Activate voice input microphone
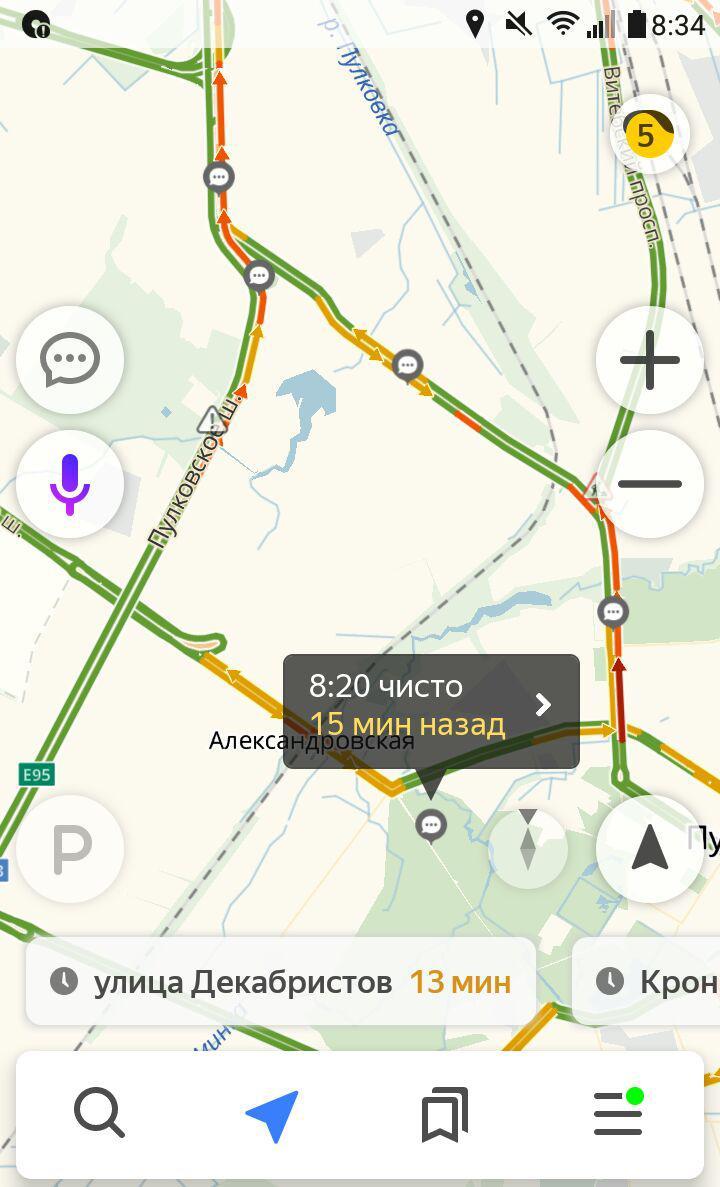The image size is (720, 1187). coord(70,484)
